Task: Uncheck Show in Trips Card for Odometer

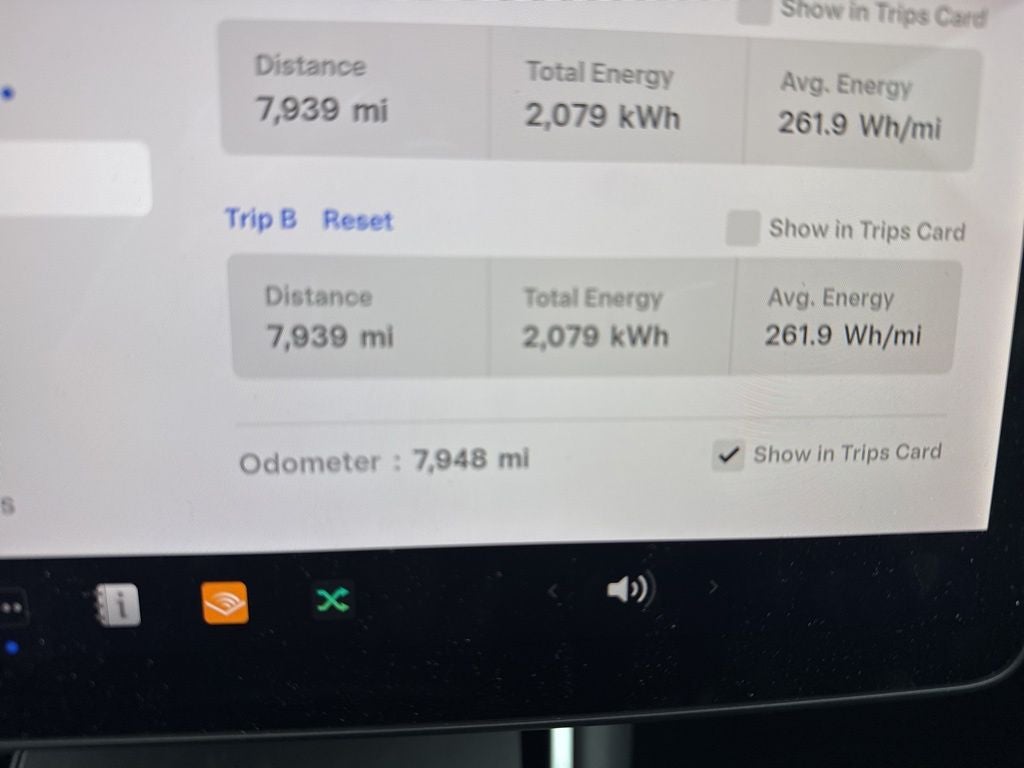Action: [x=728, y=455]
